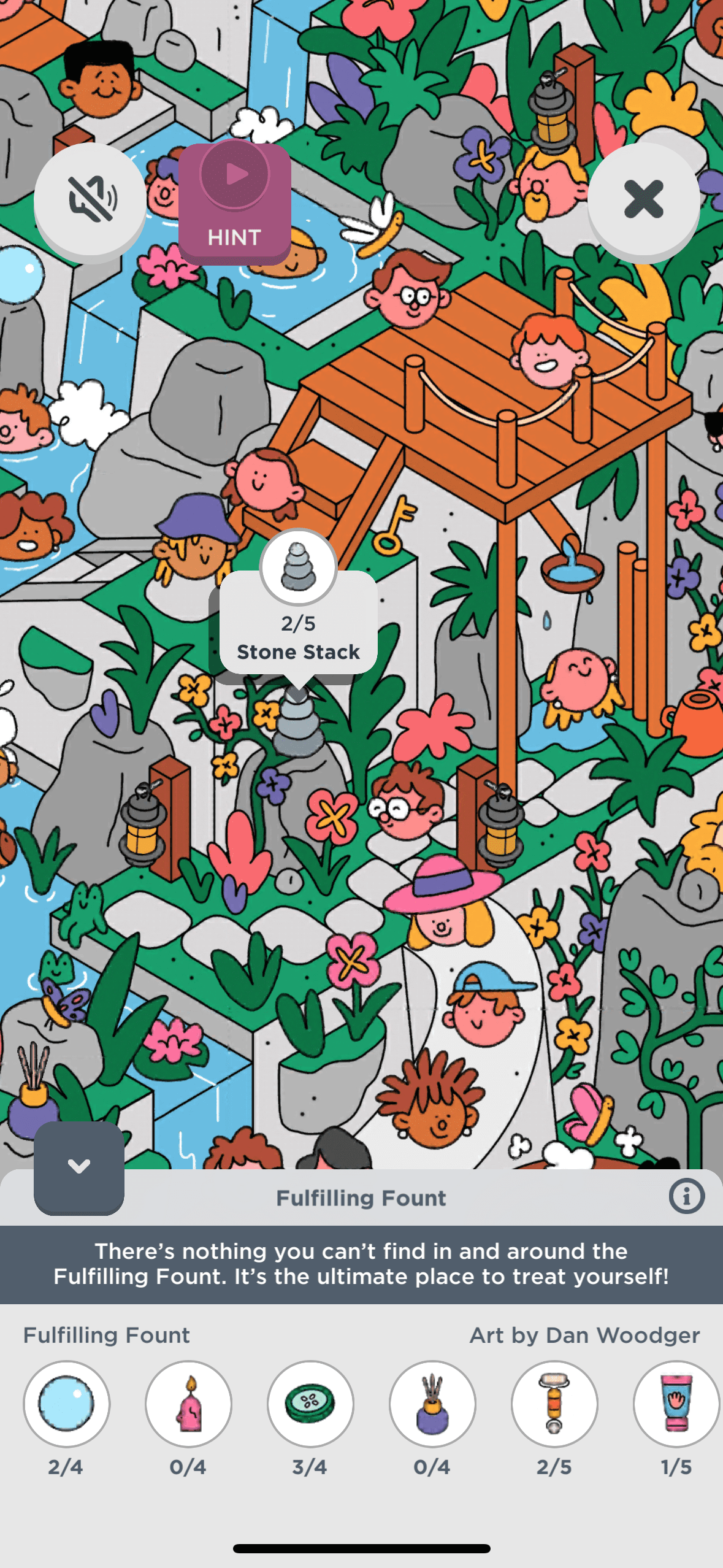Image resolution: width=723 pixels, height=1568 pixels.
Task: Select the pink candle item showing 0/4
Action: pos(188,1403)
